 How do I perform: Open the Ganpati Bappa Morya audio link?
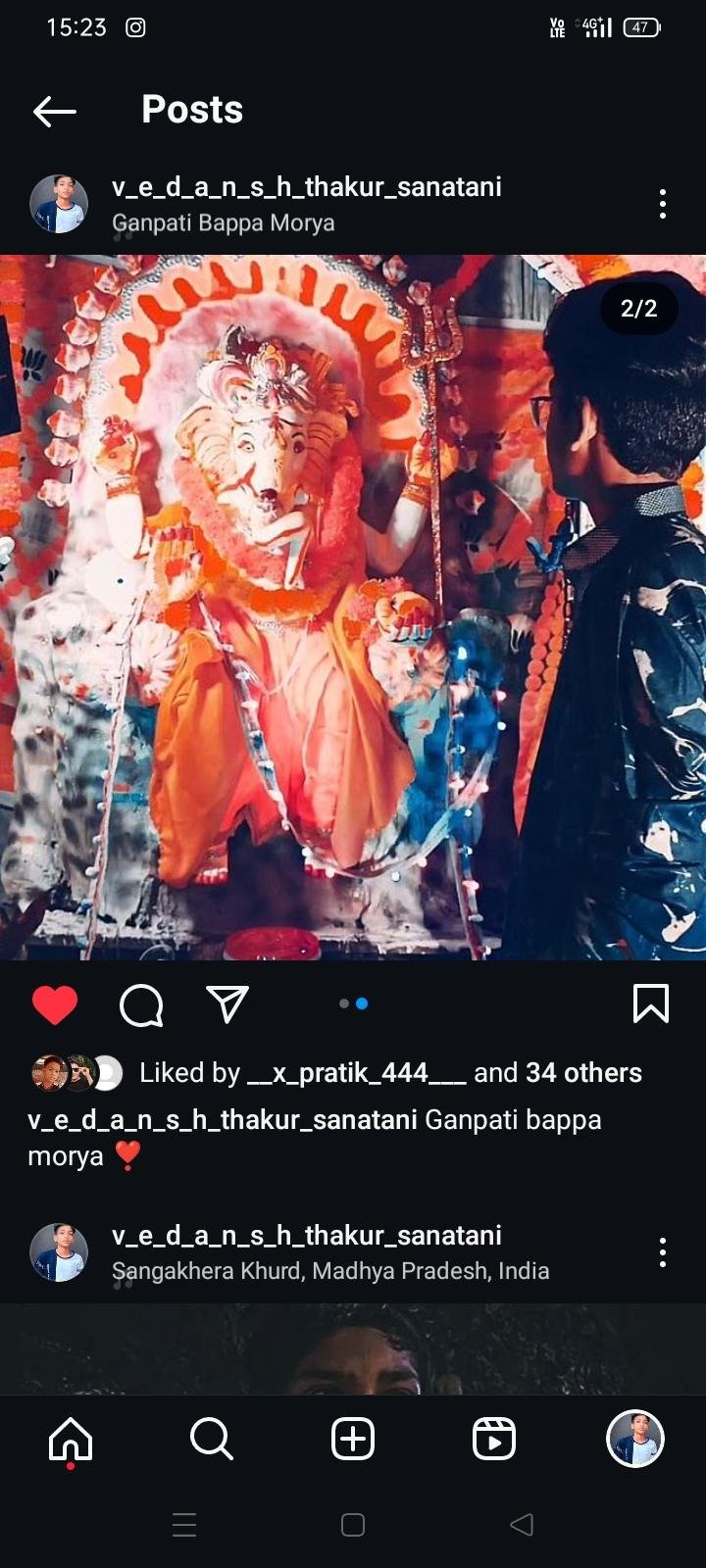[224, 223]
